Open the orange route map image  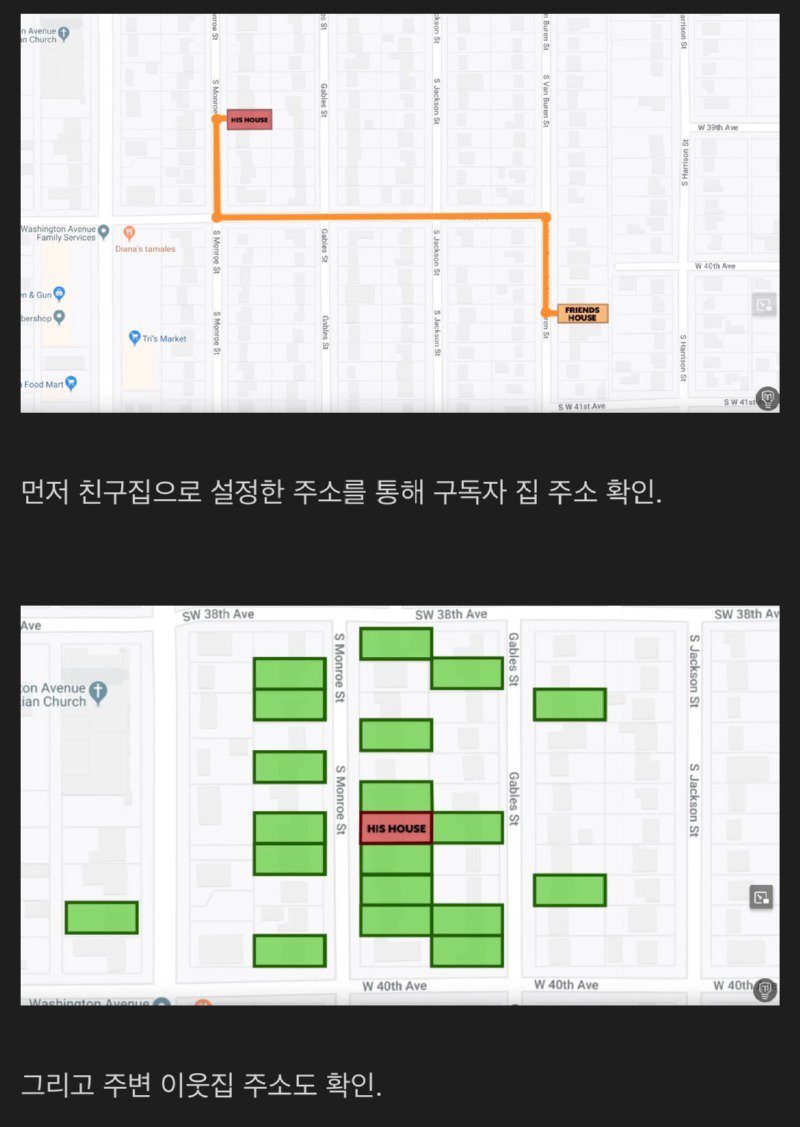(400, 212)
